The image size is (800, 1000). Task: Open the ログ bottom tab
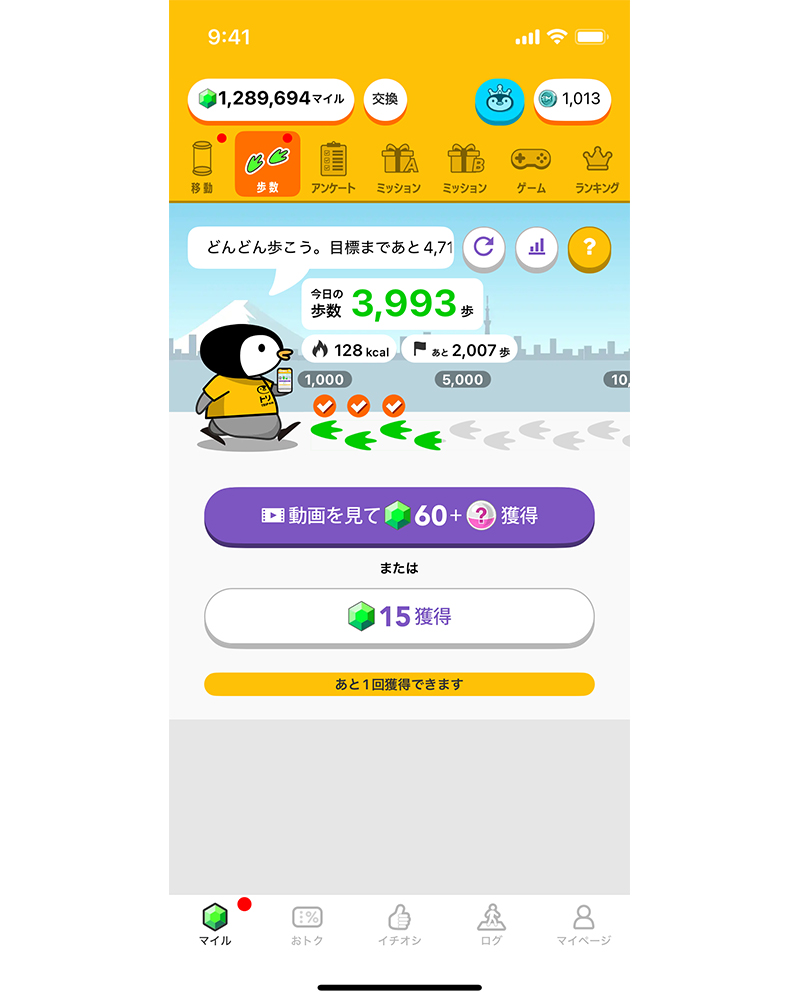[491, 925]
